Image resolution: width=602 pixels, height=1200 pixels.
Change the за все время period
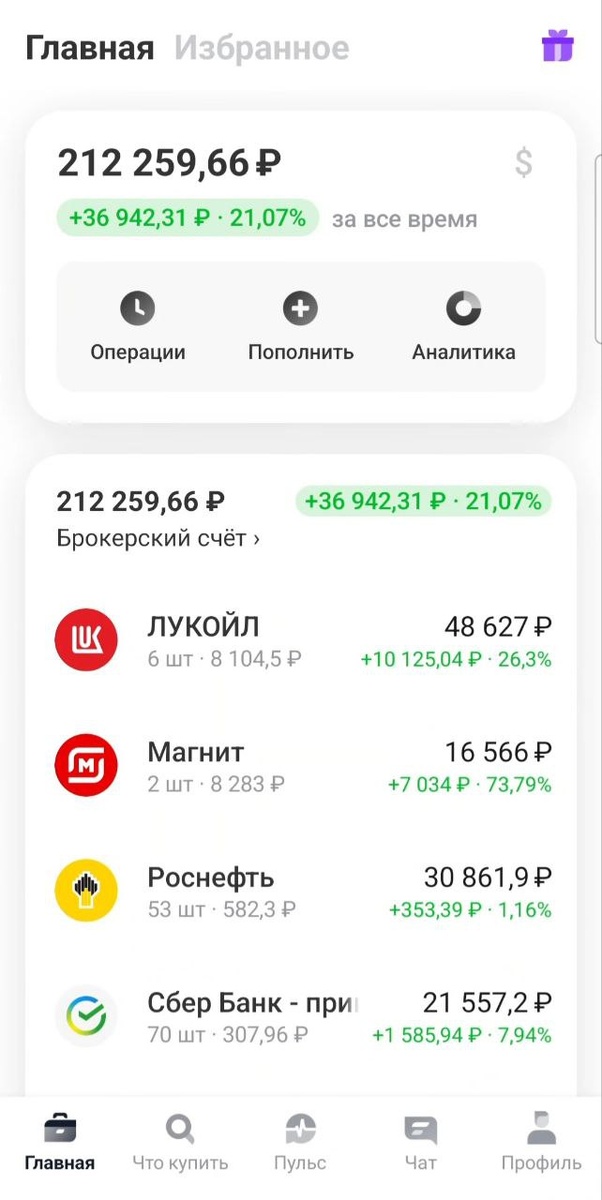[x=404, y=219]
